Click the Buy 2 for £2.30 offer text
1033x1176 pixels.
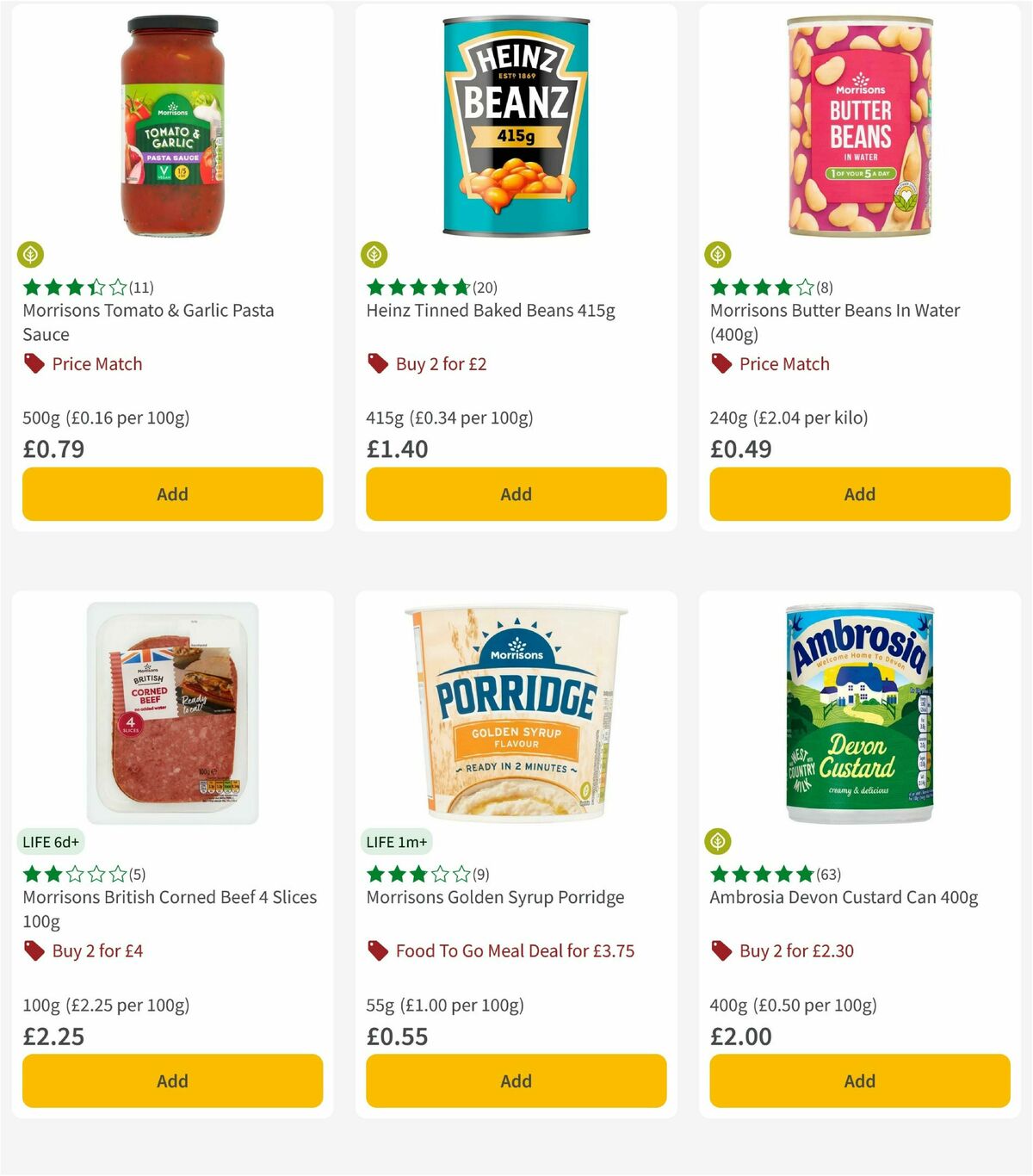coord(795,950)
